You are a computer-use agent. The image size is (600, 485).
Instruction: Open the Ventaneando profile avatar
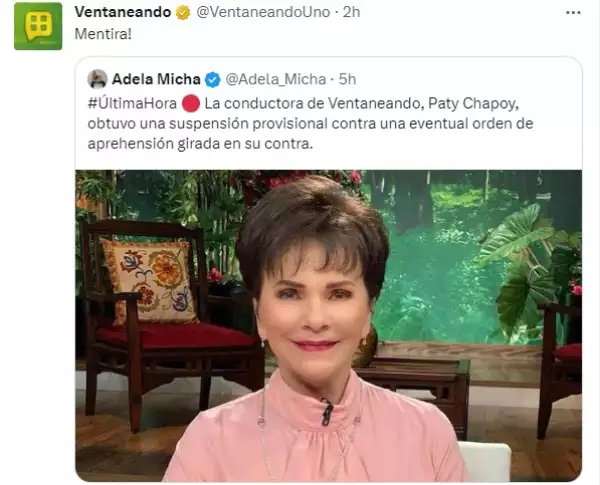38,26
